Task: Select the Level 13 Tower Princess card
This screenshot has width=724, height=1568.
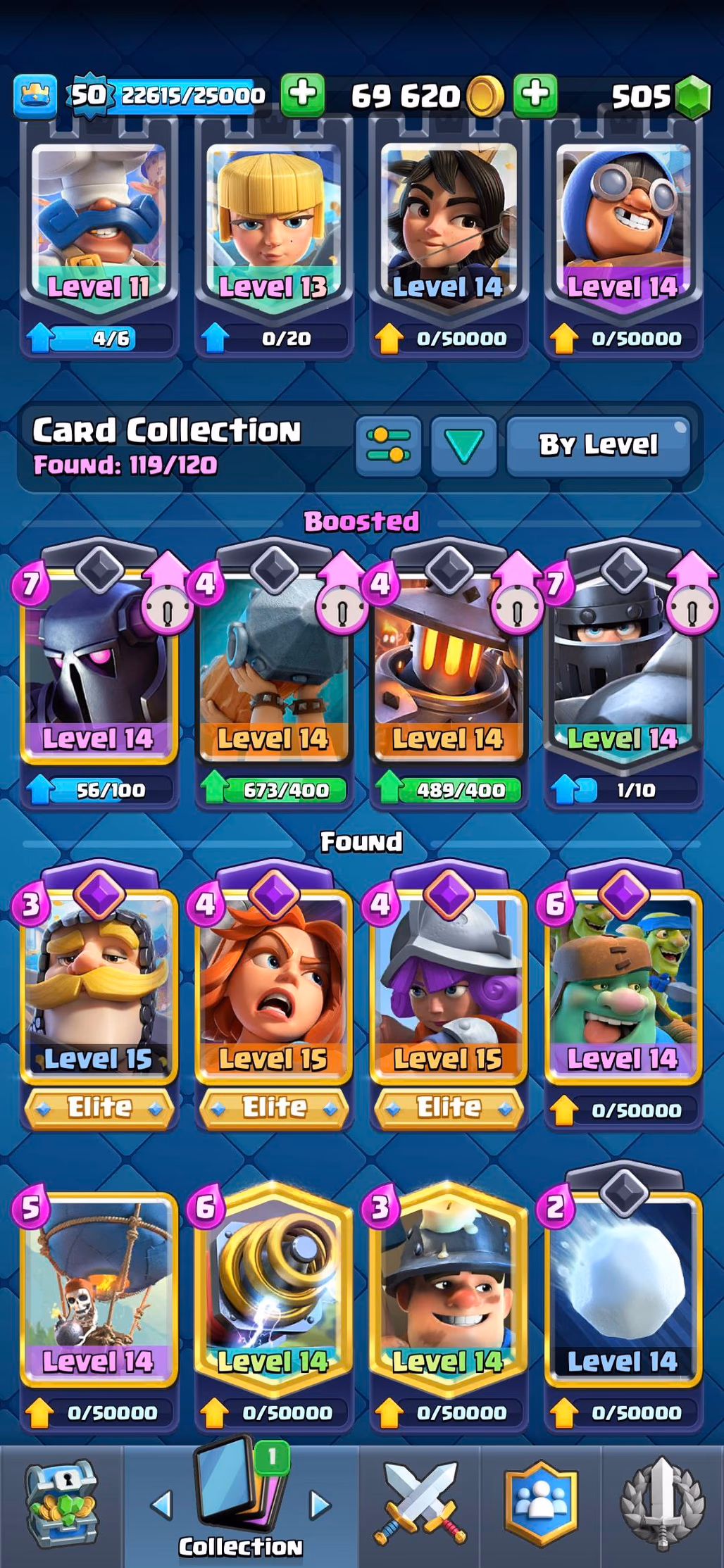Action: [x=273, y=239]
